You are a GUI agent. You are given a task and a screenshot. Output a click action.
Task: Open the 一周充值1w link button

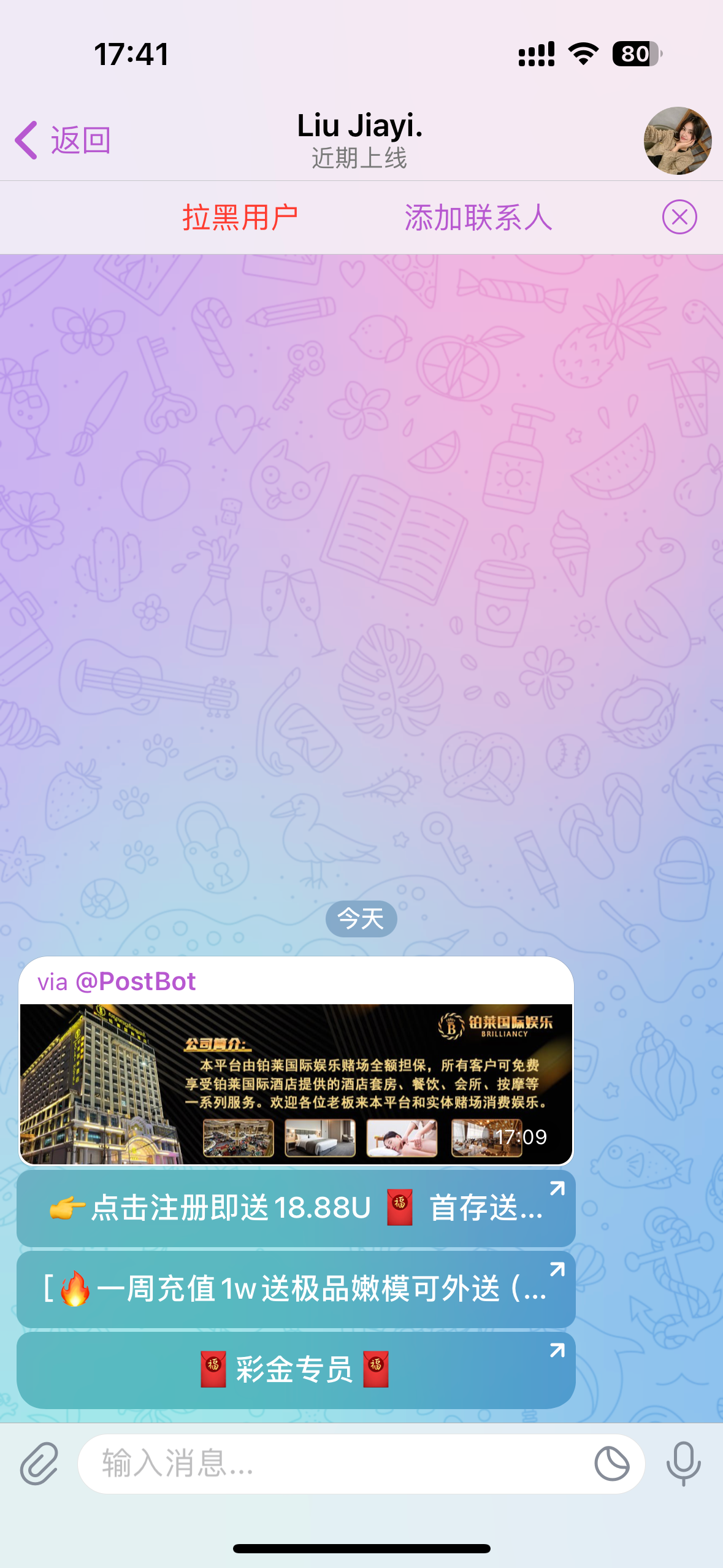click(x=296, y=1288)
